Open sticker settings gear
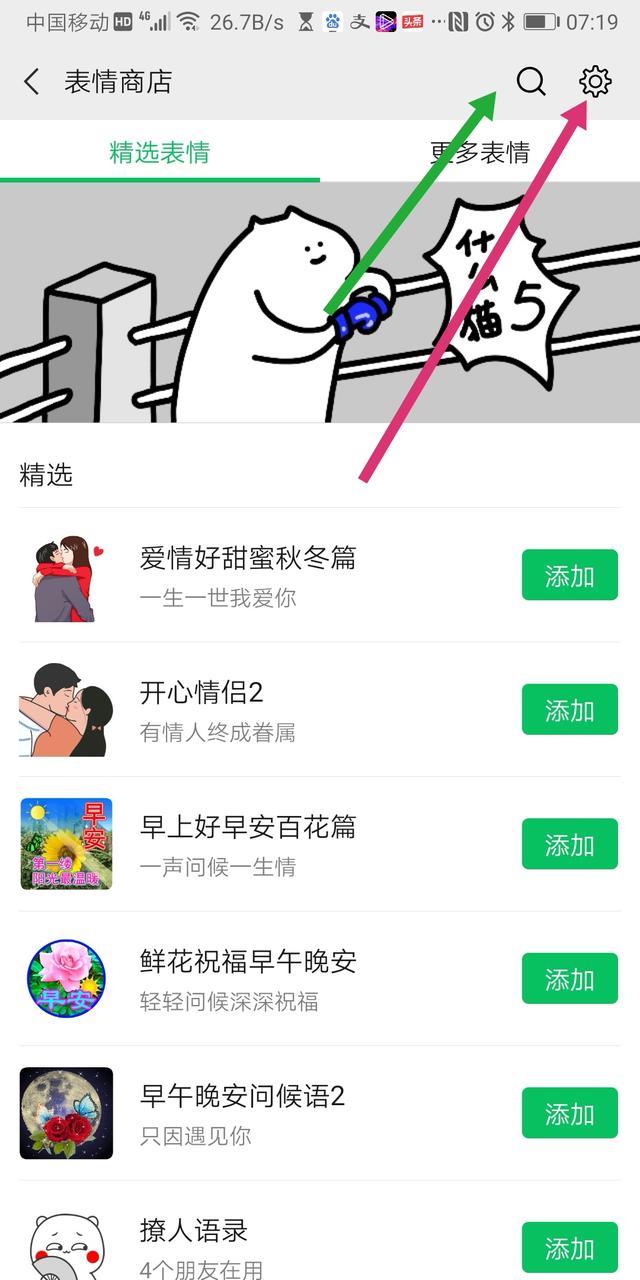 595,82
